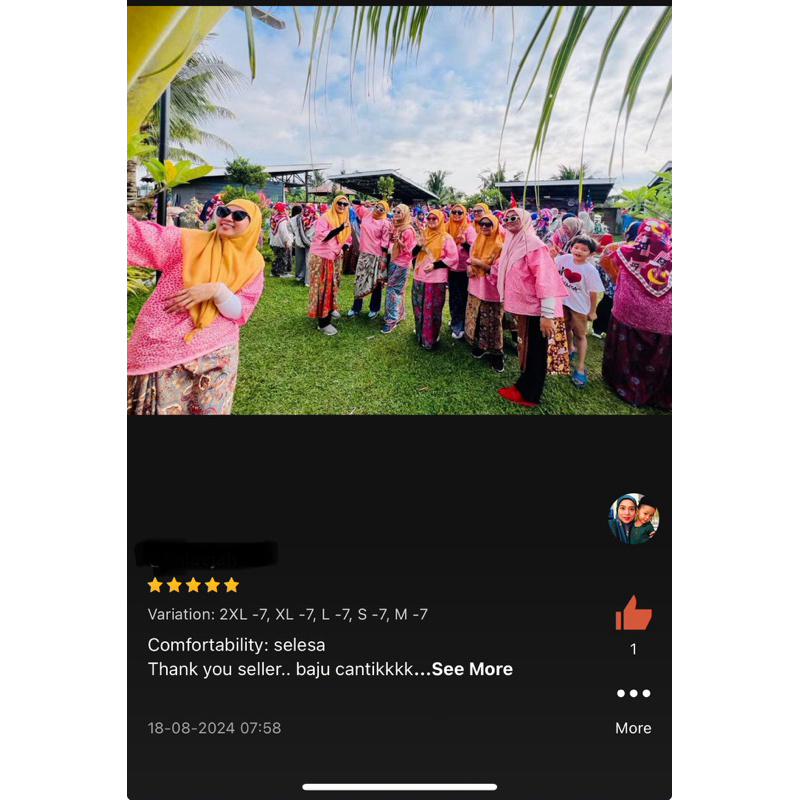The height and width of the screenshot is (800, 800).
Task: Tap the review photo
Action: click(x=399, y=210)
